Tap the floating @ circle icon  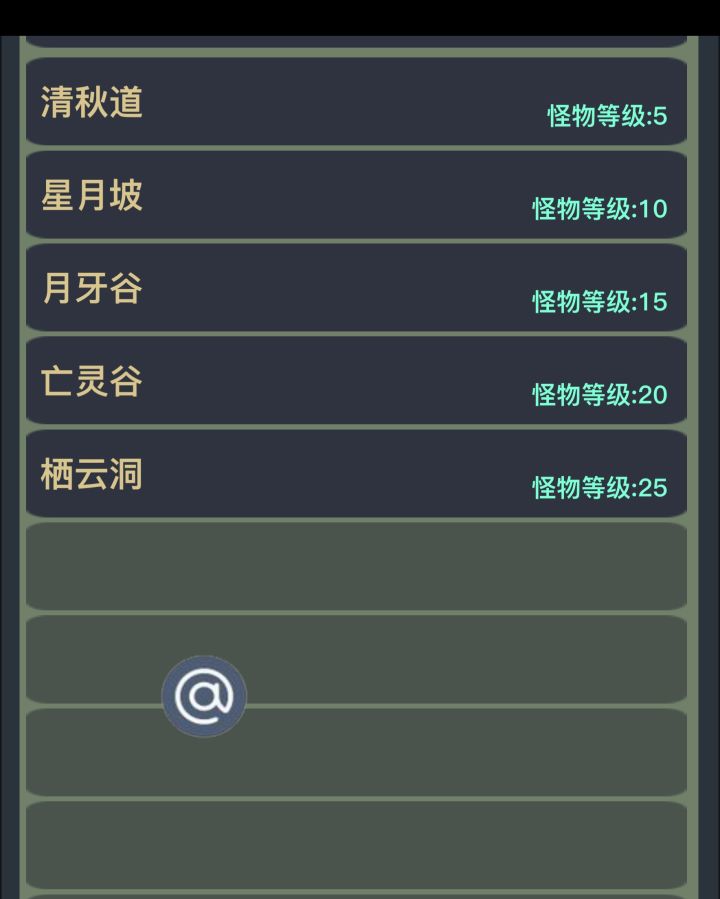[204, 694]
